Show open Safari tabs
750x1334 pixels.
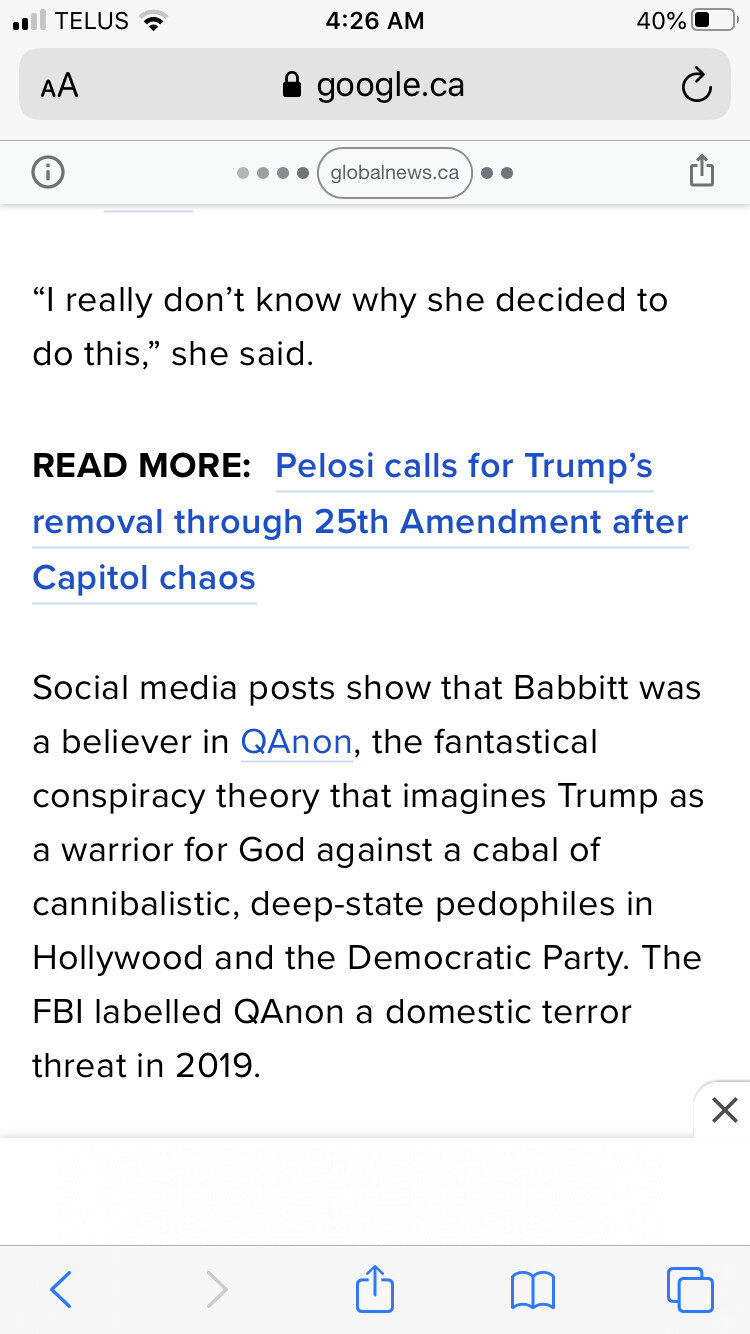[x=690, y=1289]
